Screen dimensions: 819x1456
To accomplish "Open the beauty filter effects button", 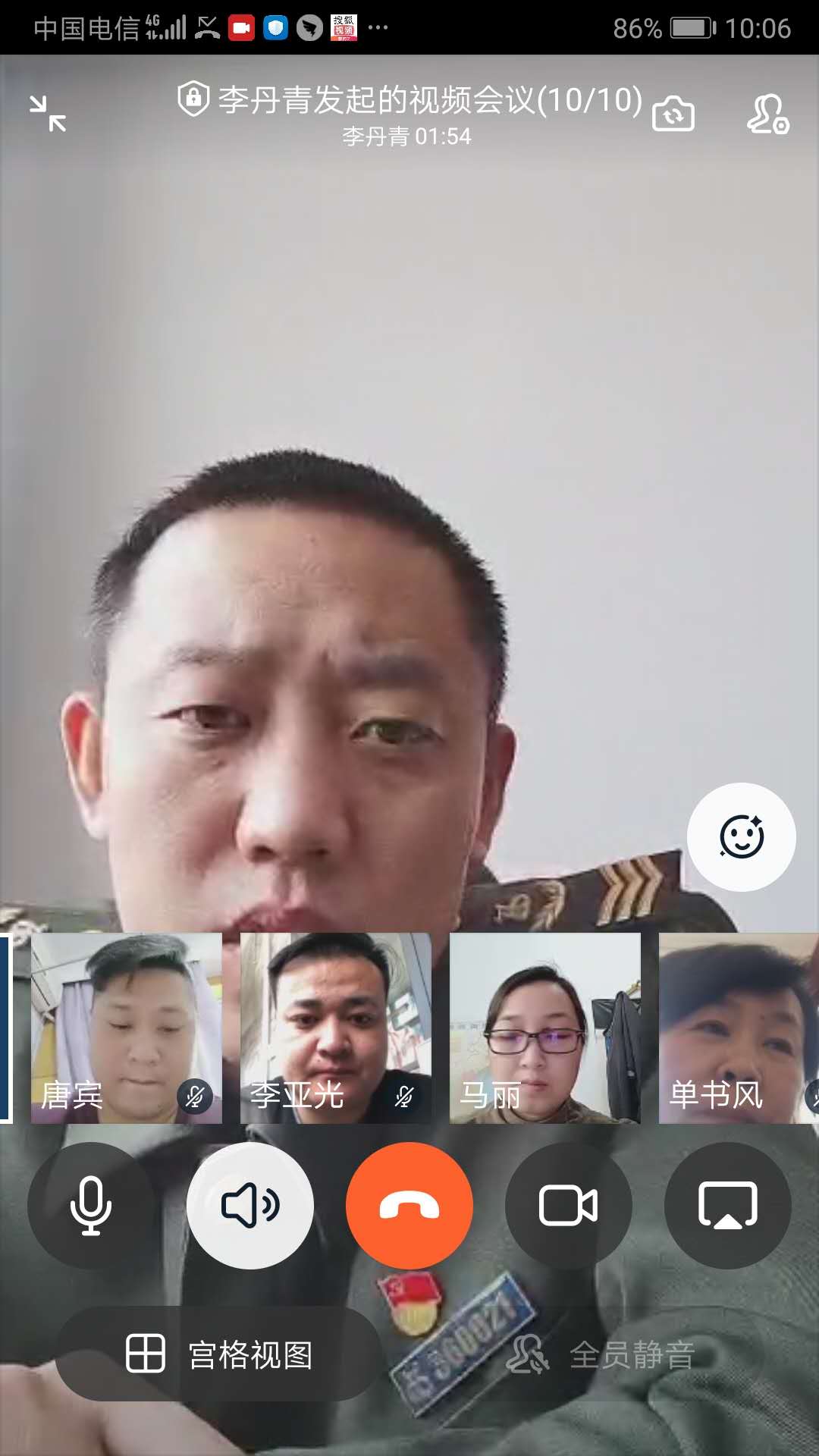I will (741, 837).
